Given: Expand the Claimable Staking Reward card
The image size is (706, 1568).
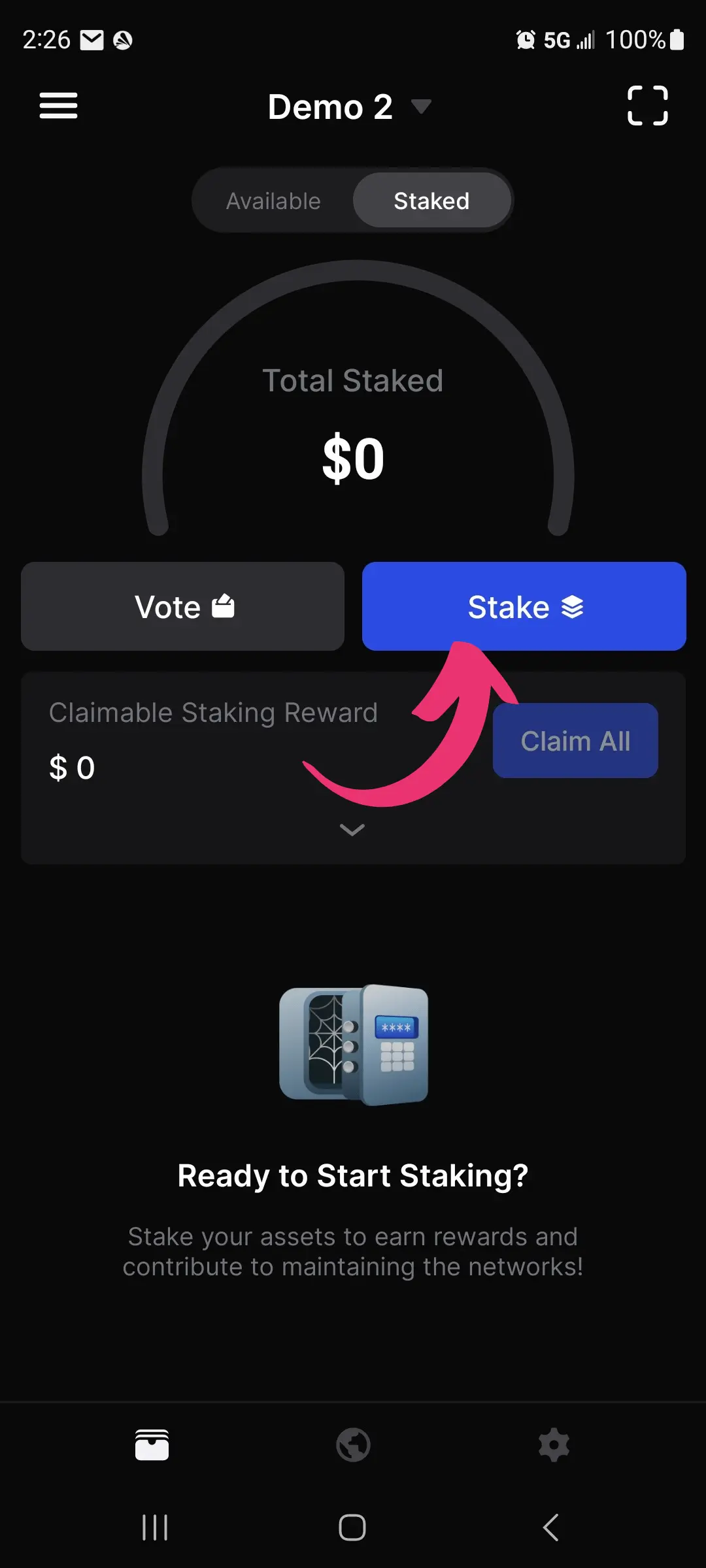Looking at the screenshot, I should 352,830.
